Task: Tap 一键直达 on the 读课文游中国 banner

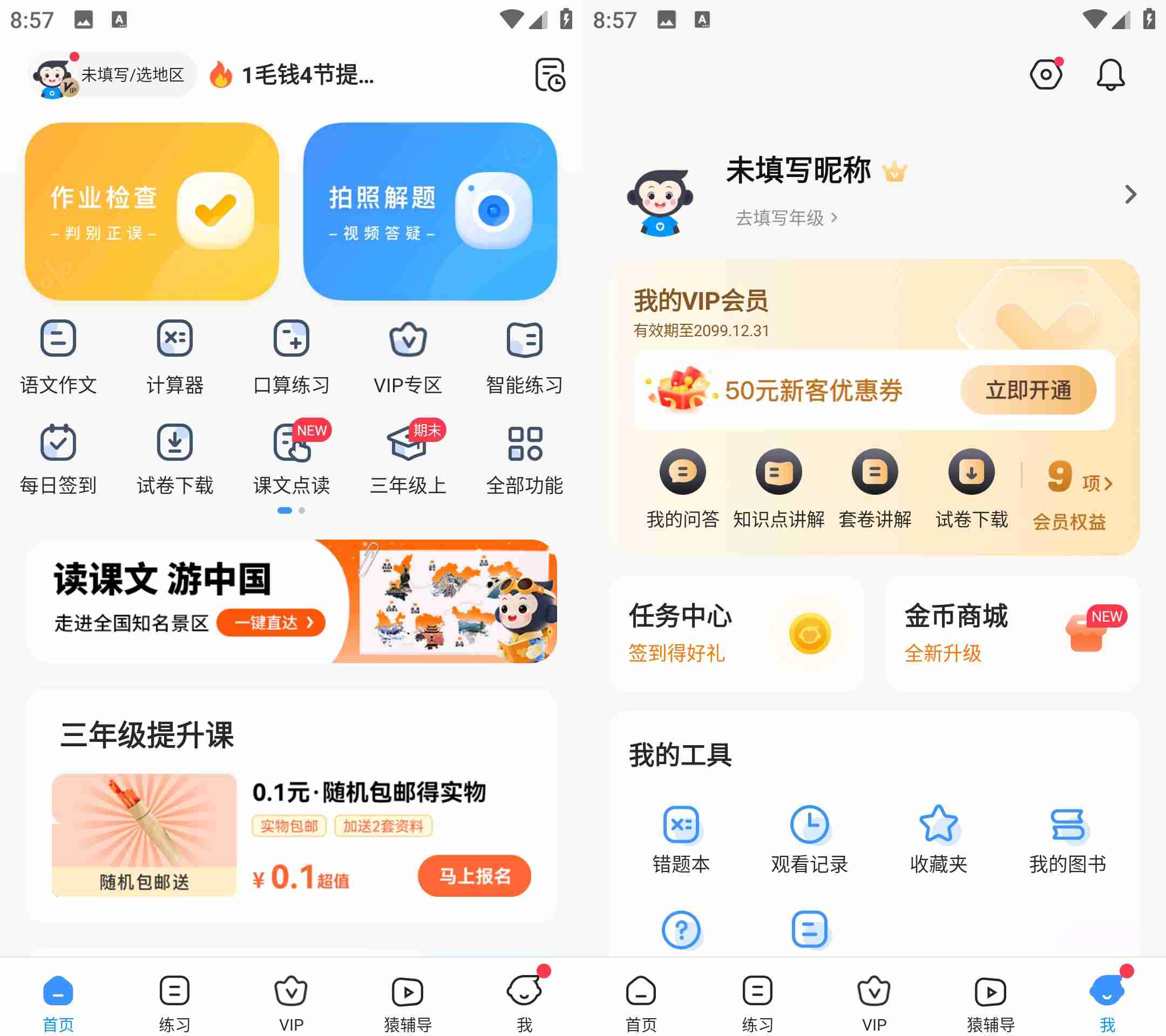Action: tap(271, 622)
